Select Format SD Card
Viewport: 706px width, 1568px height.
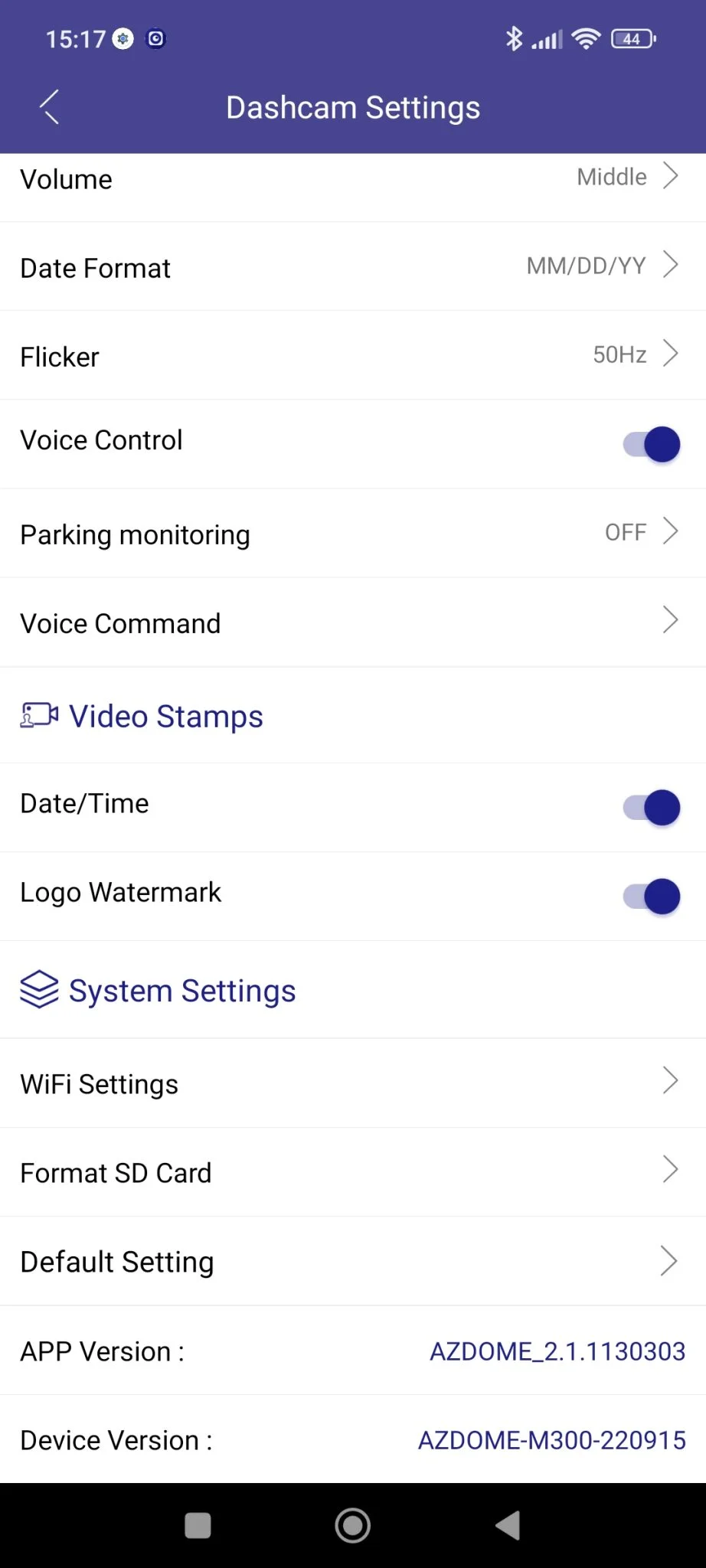coord(352,1172)
